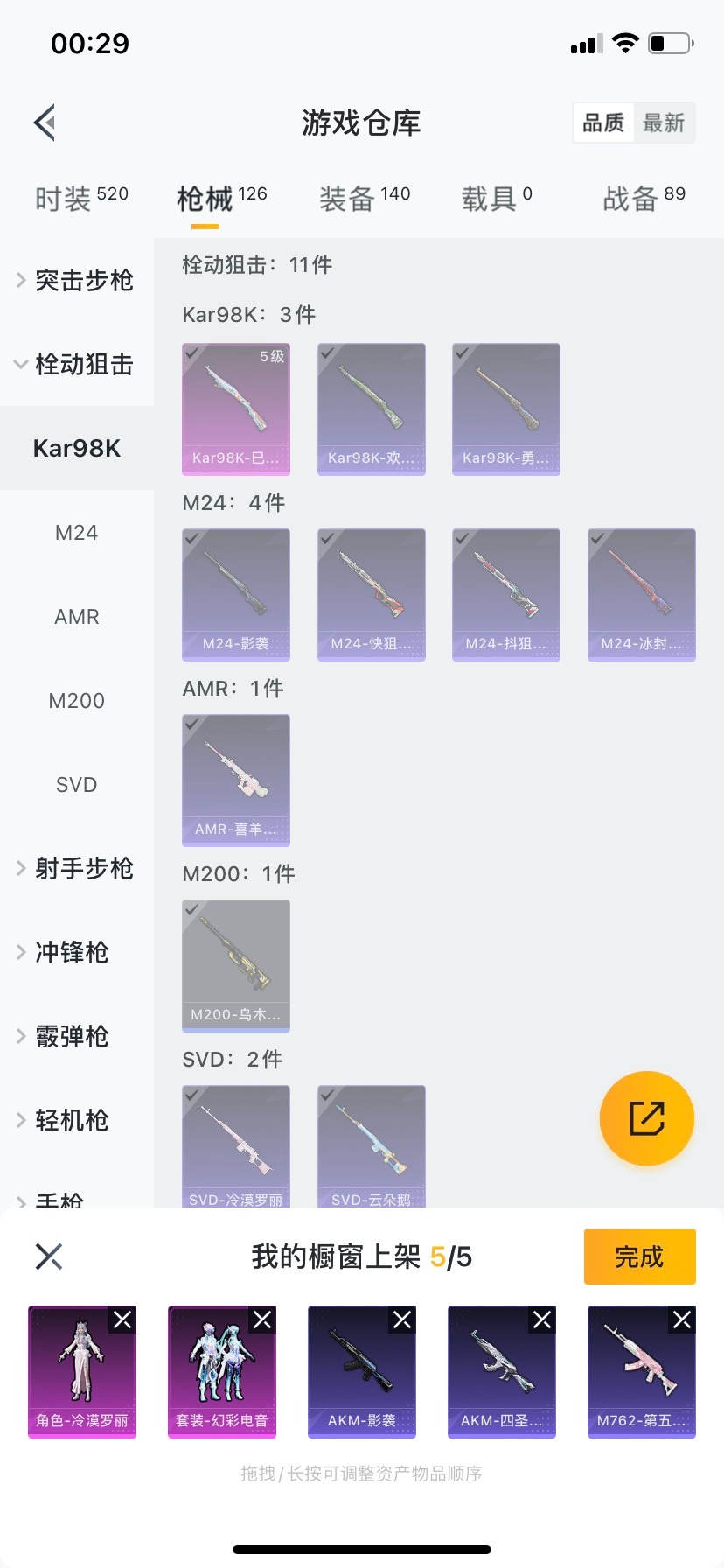Switch to the 时装 tab
The height and width of the screenshot is (1568, 724).
click(81, 199)
